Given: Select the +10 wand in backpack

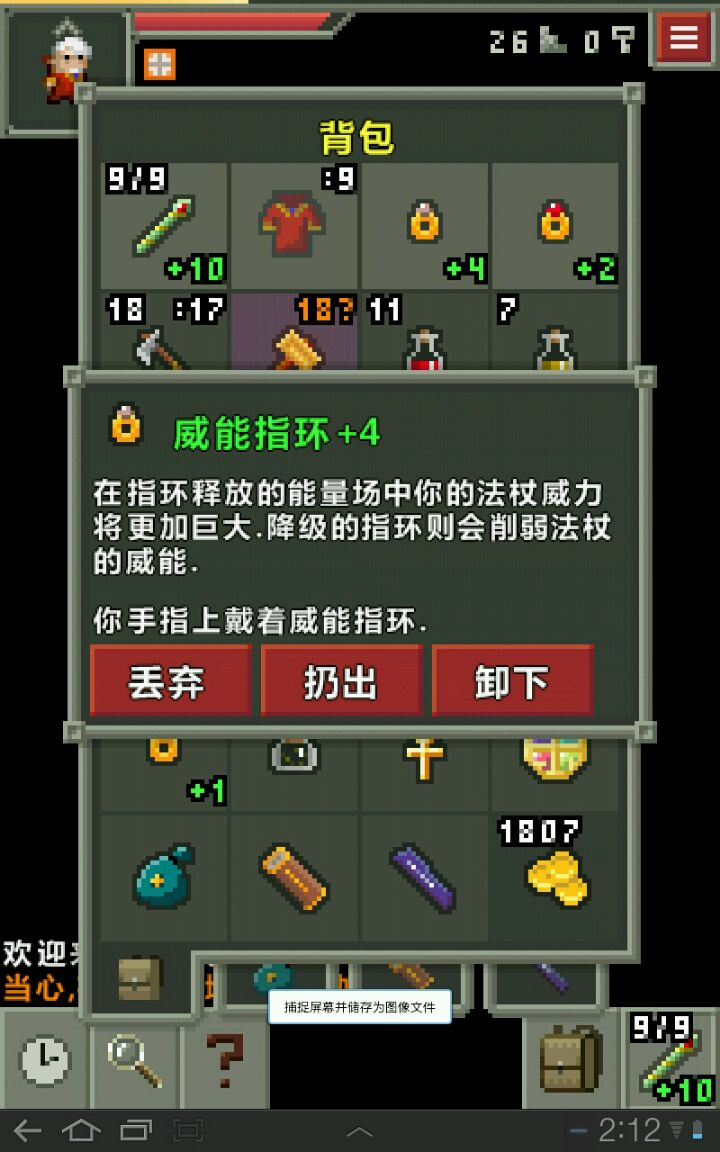Looking at the screenshot, I should (165, 226).
